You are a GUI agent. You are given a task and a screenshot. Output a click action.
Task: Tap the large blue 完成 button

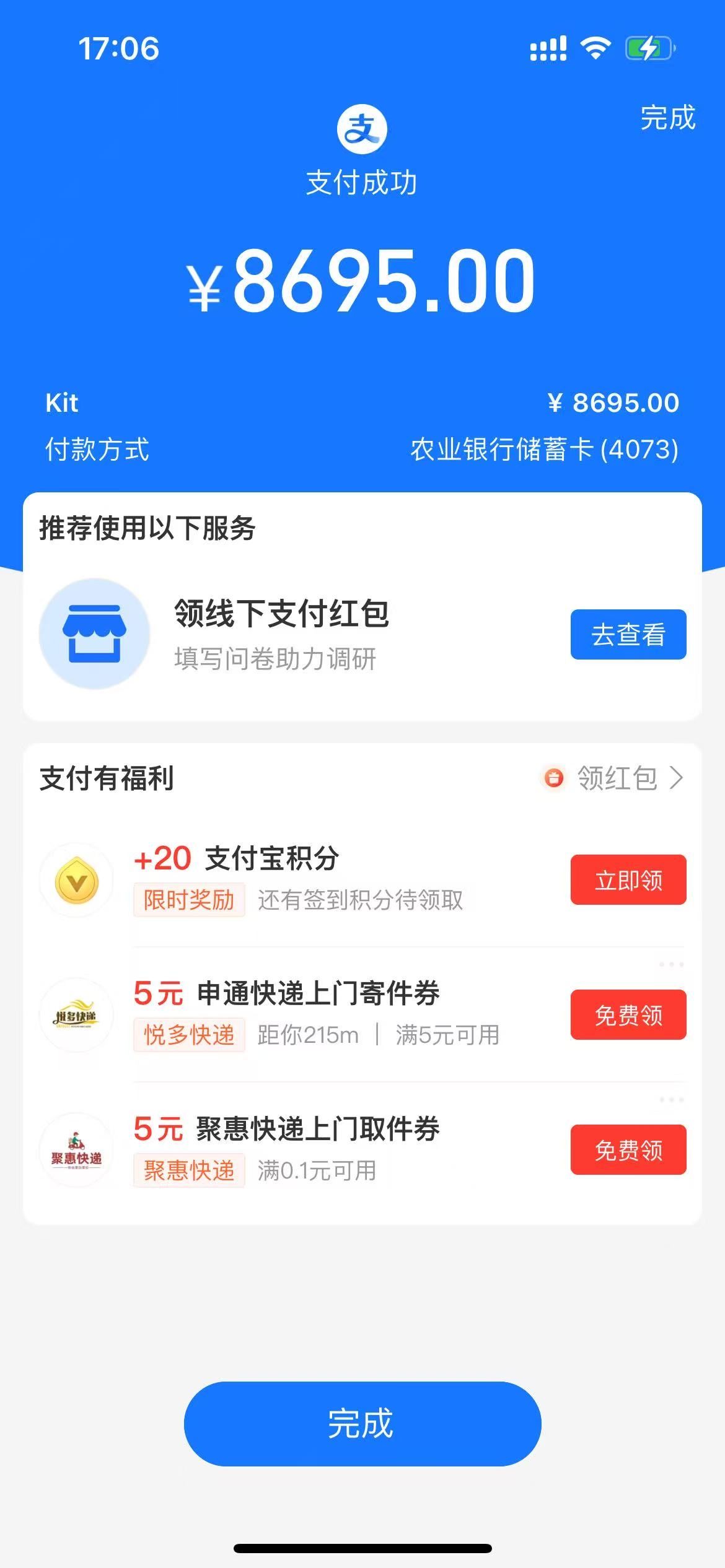point(362,1423)
